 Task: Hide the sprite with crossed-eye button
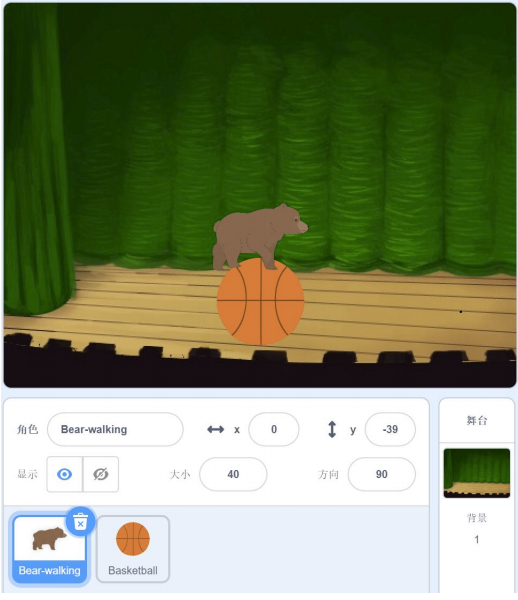click(101, 474)
